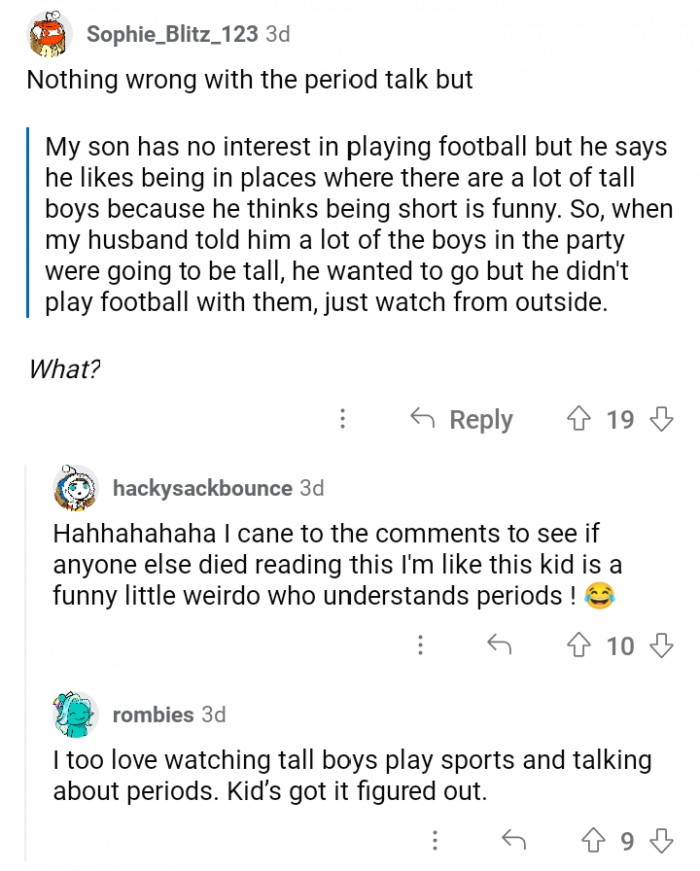Downvote Sophie_Blitz_123's comment

coord(662,420)
